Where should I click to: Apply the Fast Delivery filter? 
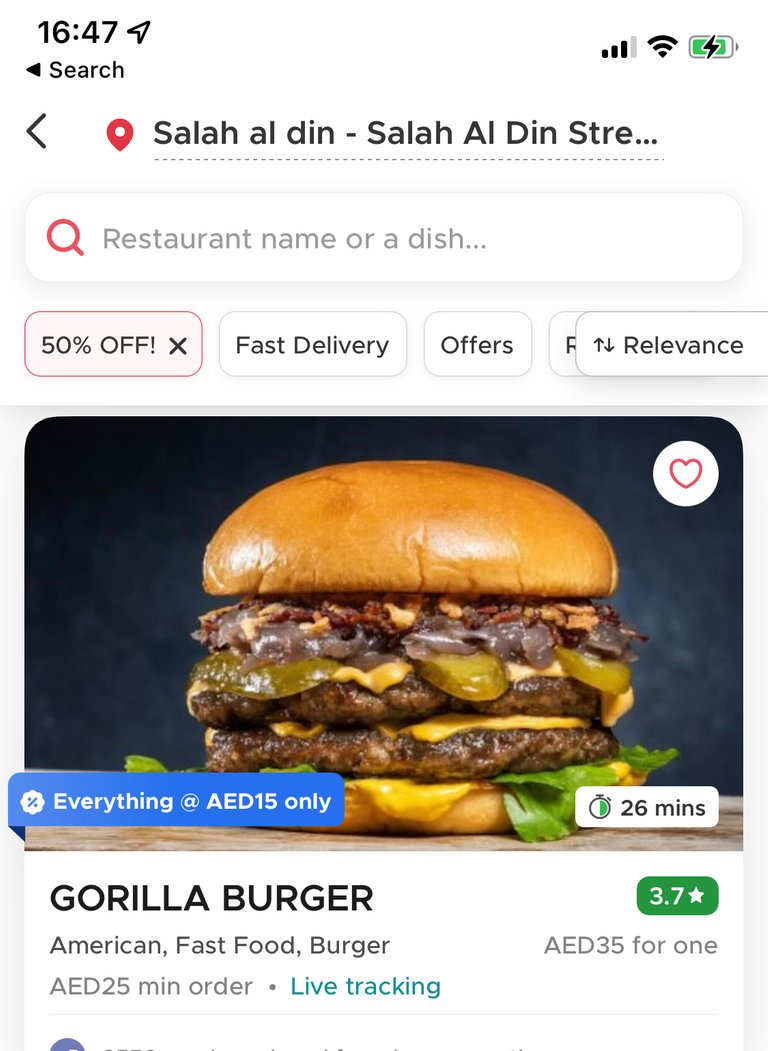pyautogui.click(x=312, y=345)
